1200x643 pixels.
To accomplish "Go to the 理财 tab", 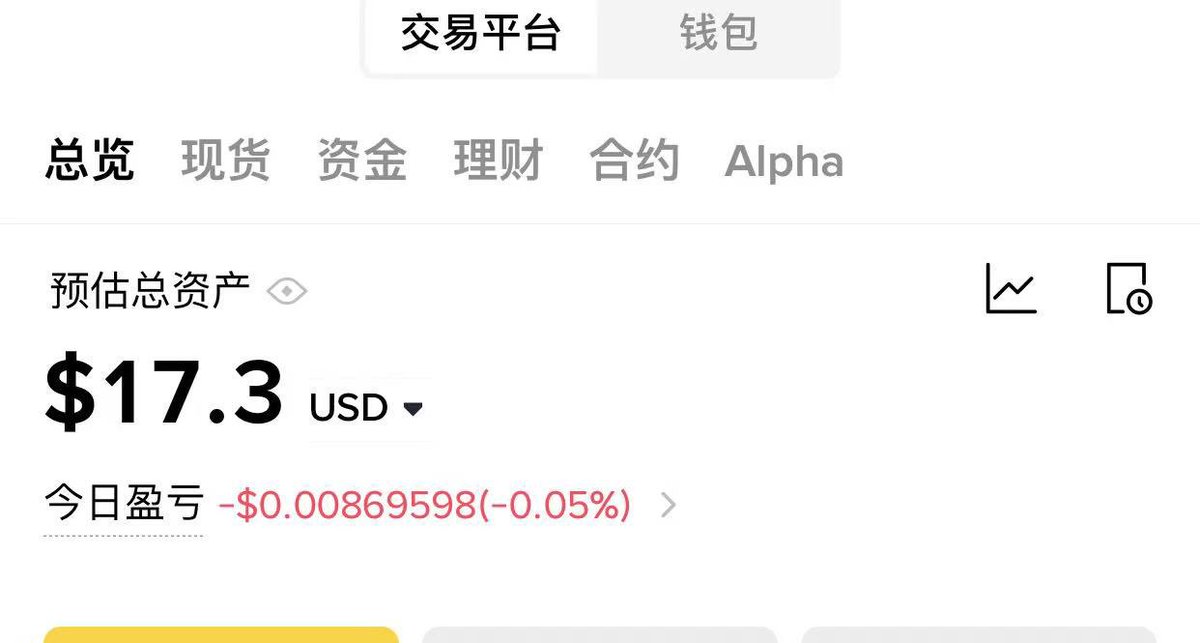I will pyautogui.click(x=498, y=161).
